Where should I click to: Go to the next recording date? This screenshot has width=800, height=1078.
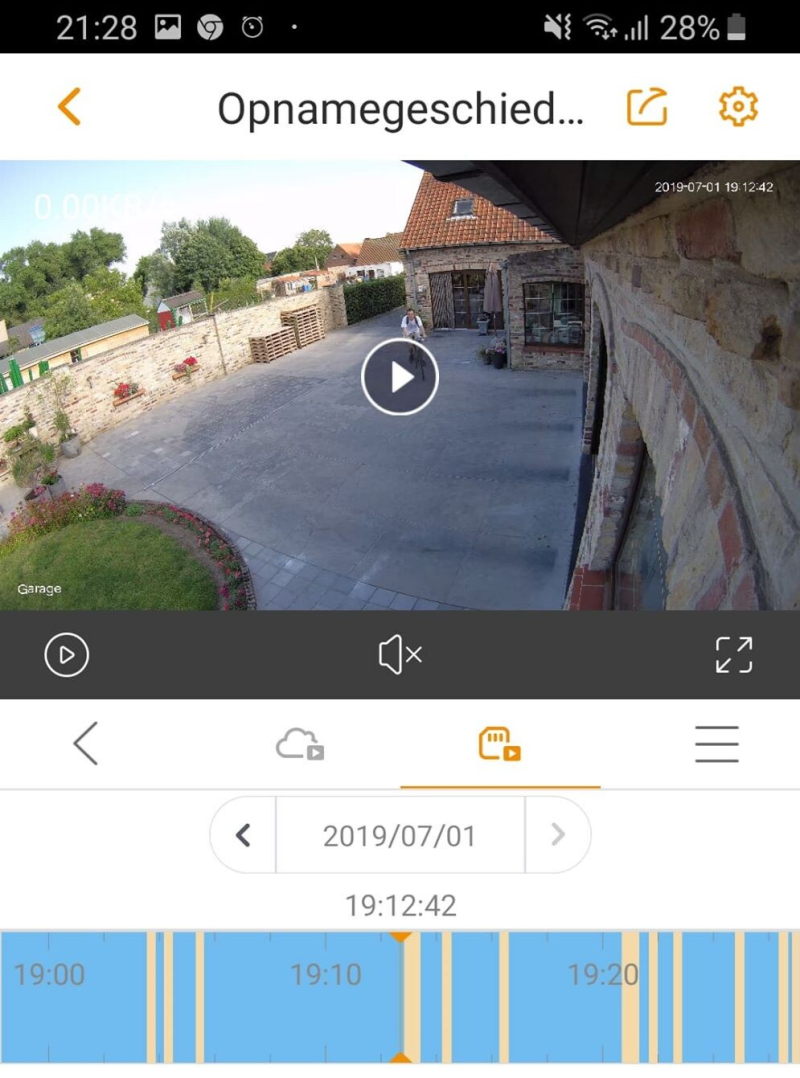click(558, 835)
